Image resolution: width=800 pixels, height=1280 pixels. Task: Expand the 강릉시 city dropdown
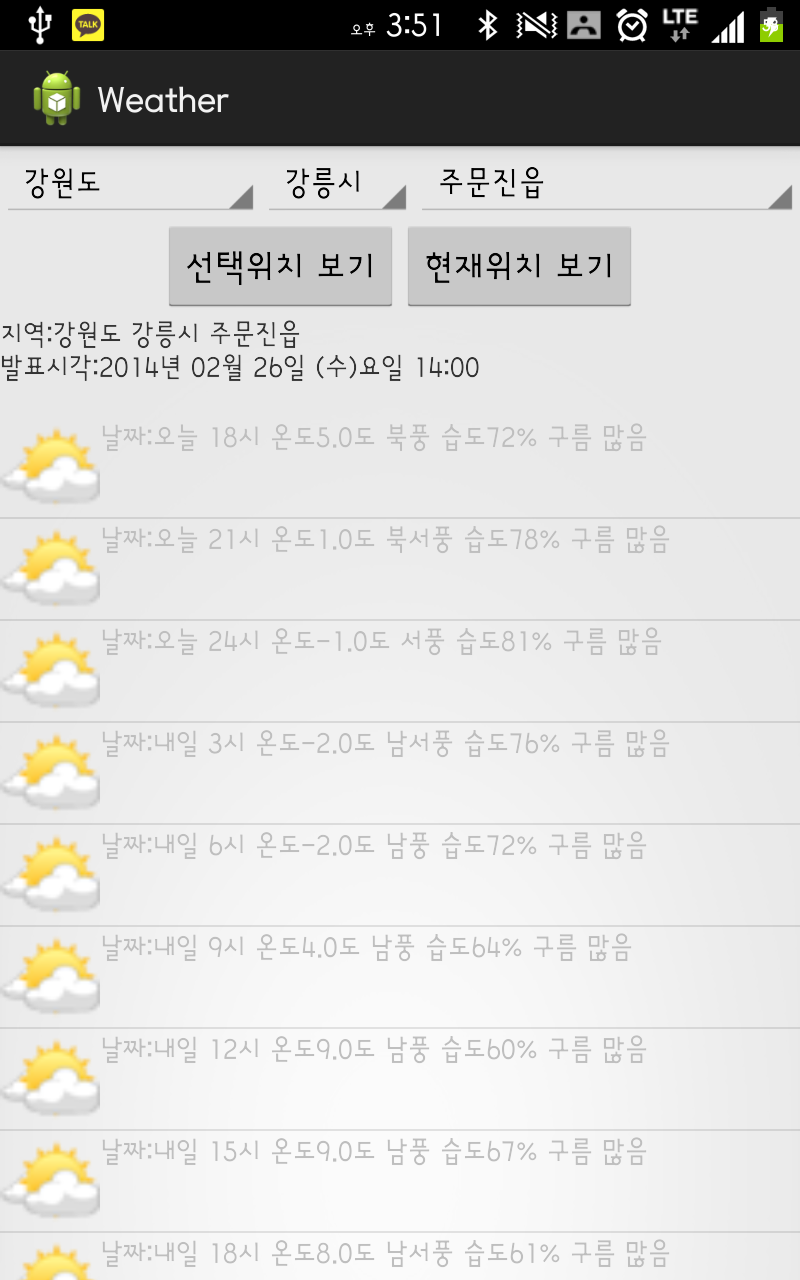[336, 184]
